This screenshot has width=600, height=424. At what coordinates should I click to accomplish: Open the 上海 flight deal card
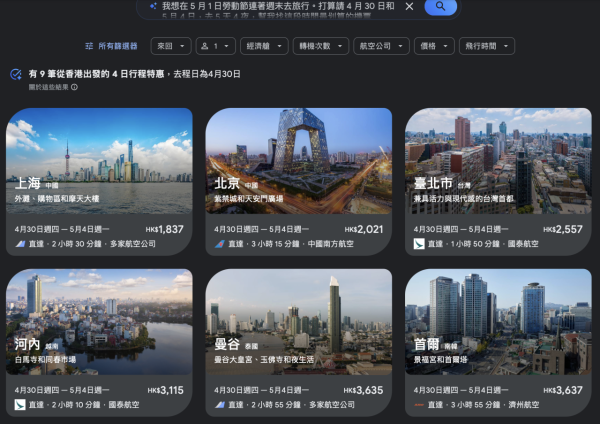click(x=98, y=180)
